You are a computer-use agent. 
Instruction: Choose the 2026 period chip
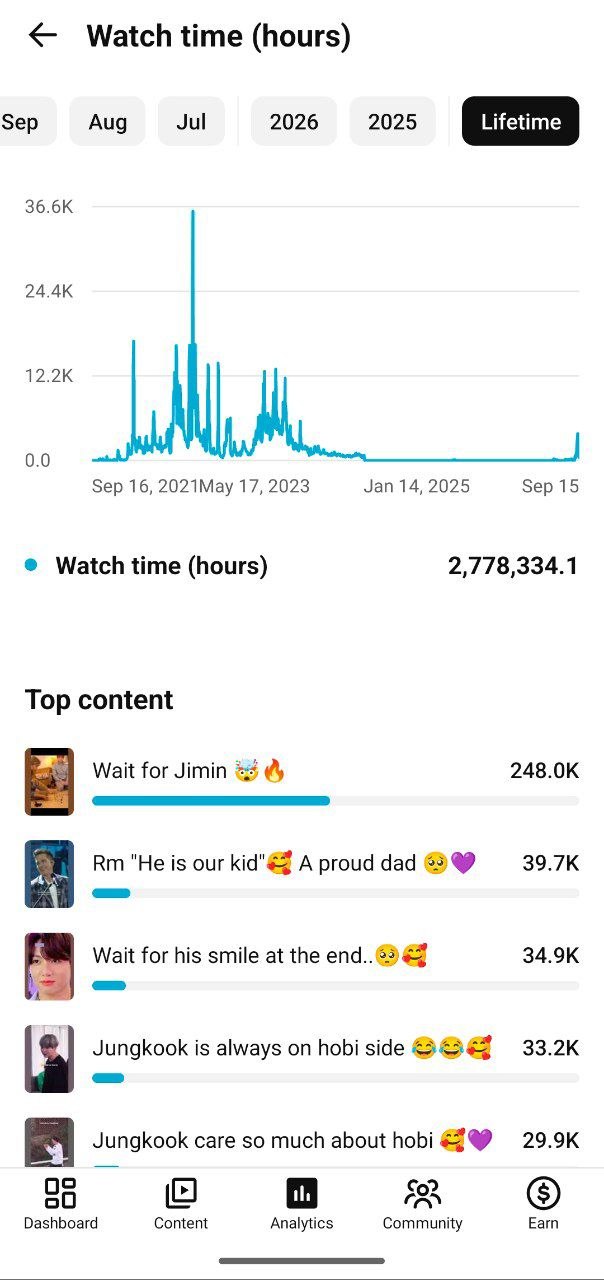[x=294, y=122]
